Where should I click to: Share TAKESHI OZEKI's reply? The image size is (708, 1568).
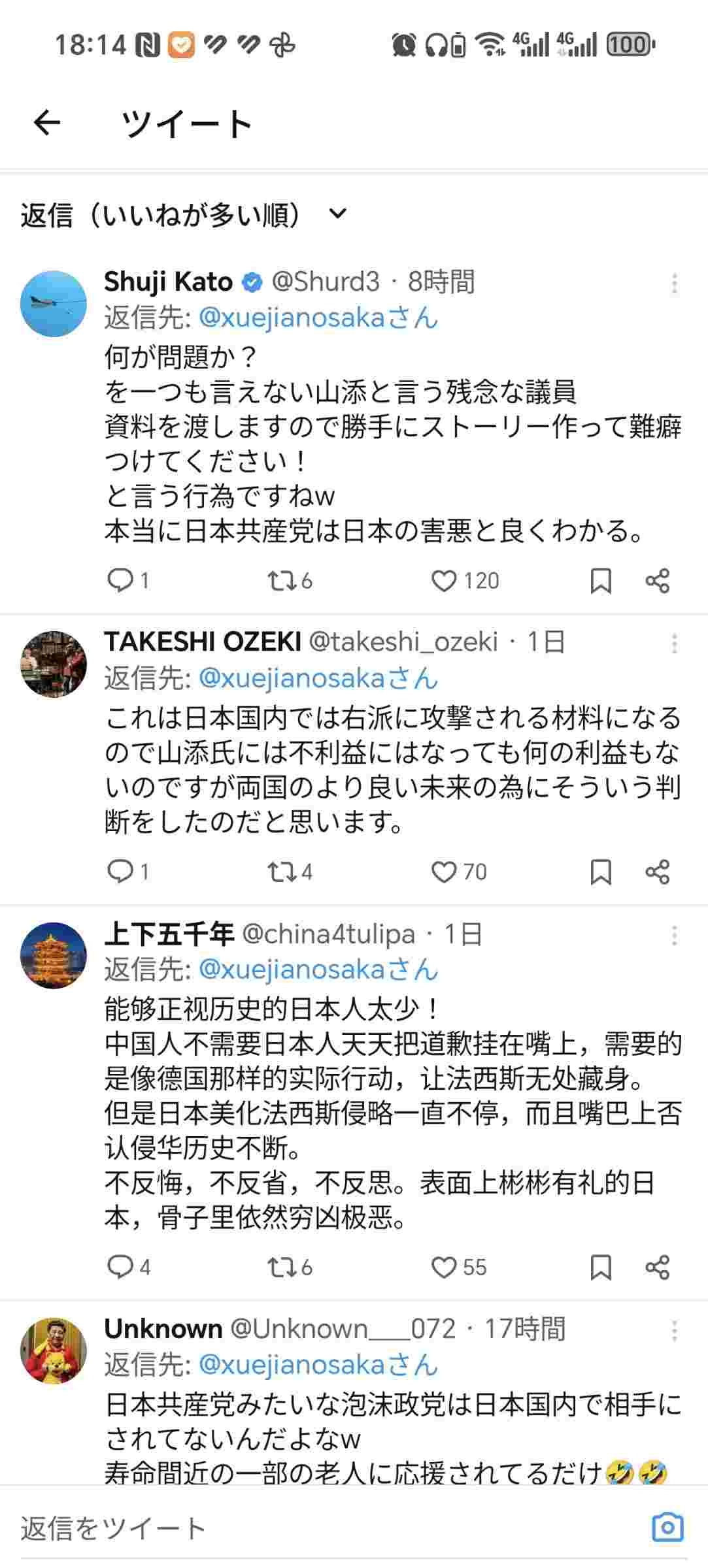pyautogui.click(x=657, y=872)
